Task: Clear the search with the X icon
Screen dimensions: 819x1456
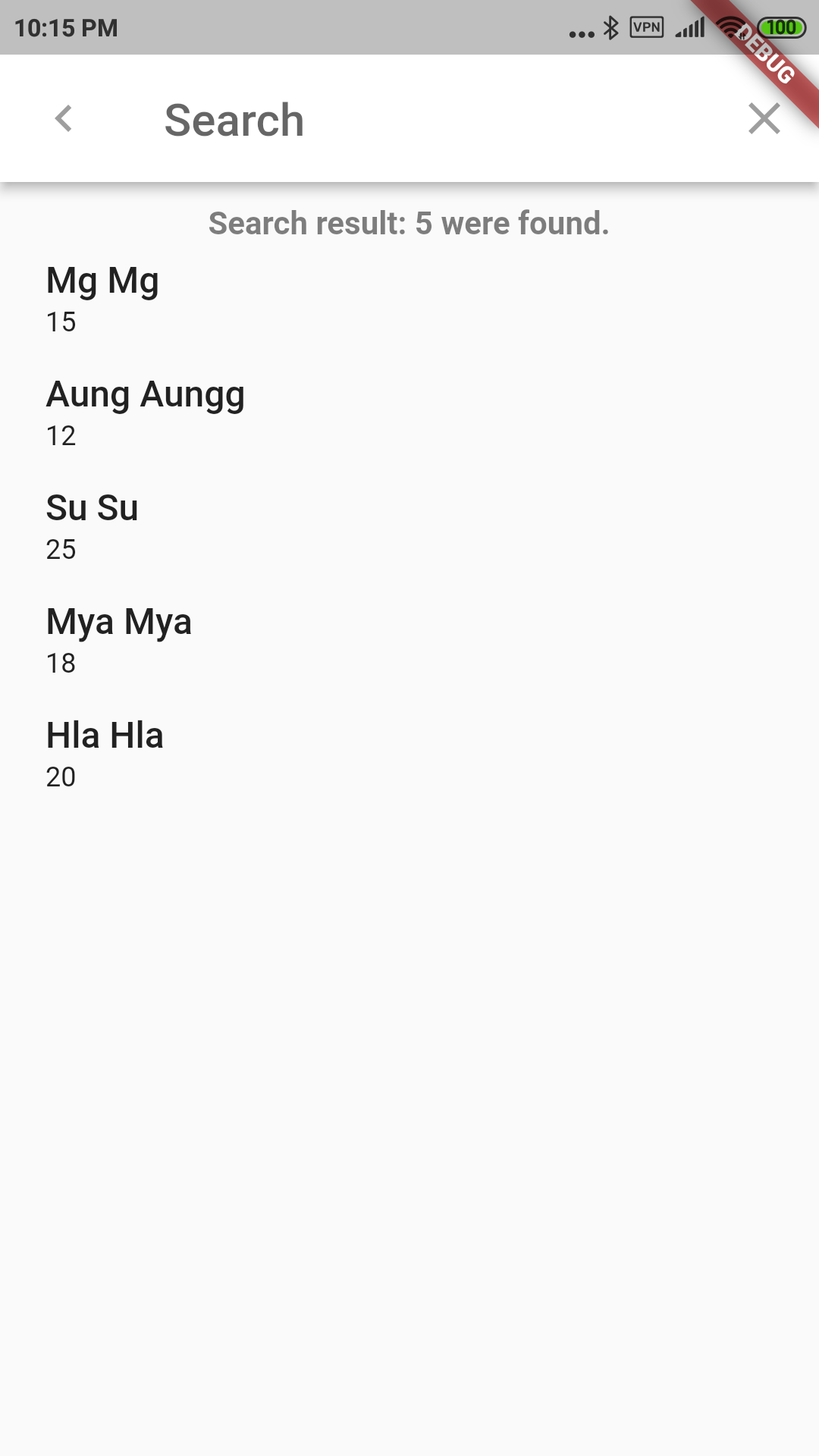Action: tap(764, 118)
